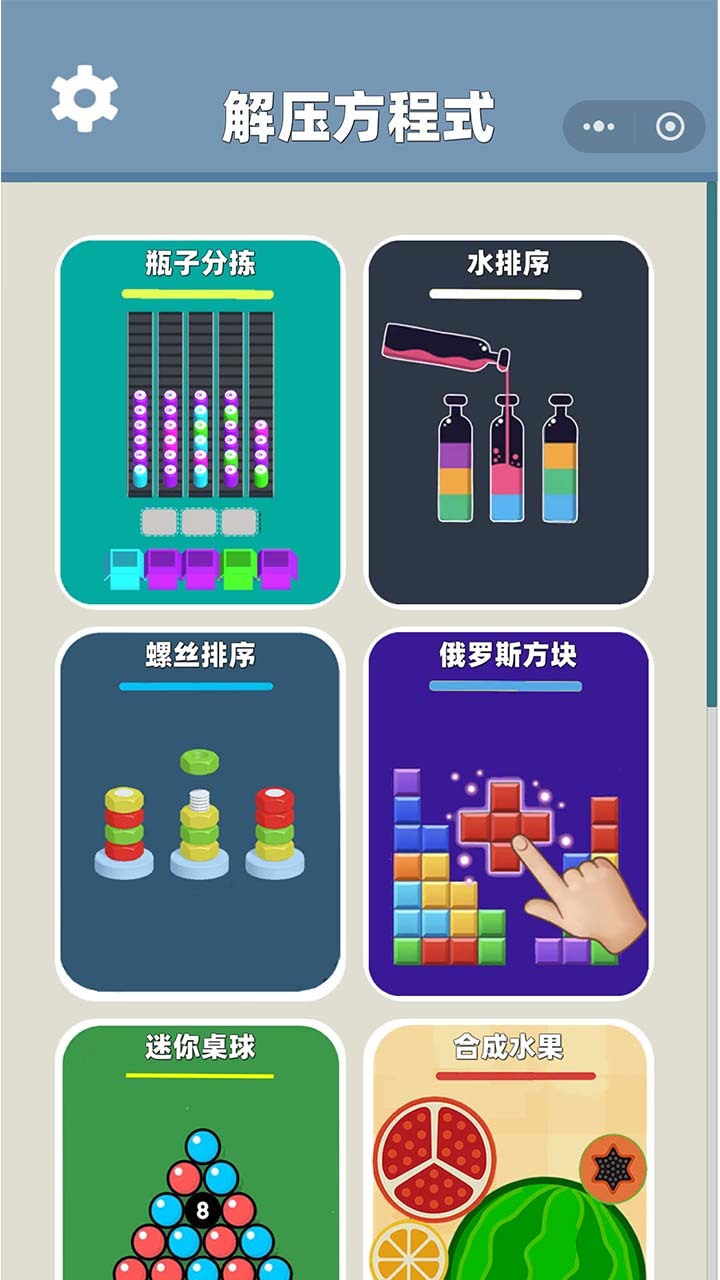Tap the circular exit button in the capsule
The height and width of the screenshot is (1280, 720).
coord(672,127)
